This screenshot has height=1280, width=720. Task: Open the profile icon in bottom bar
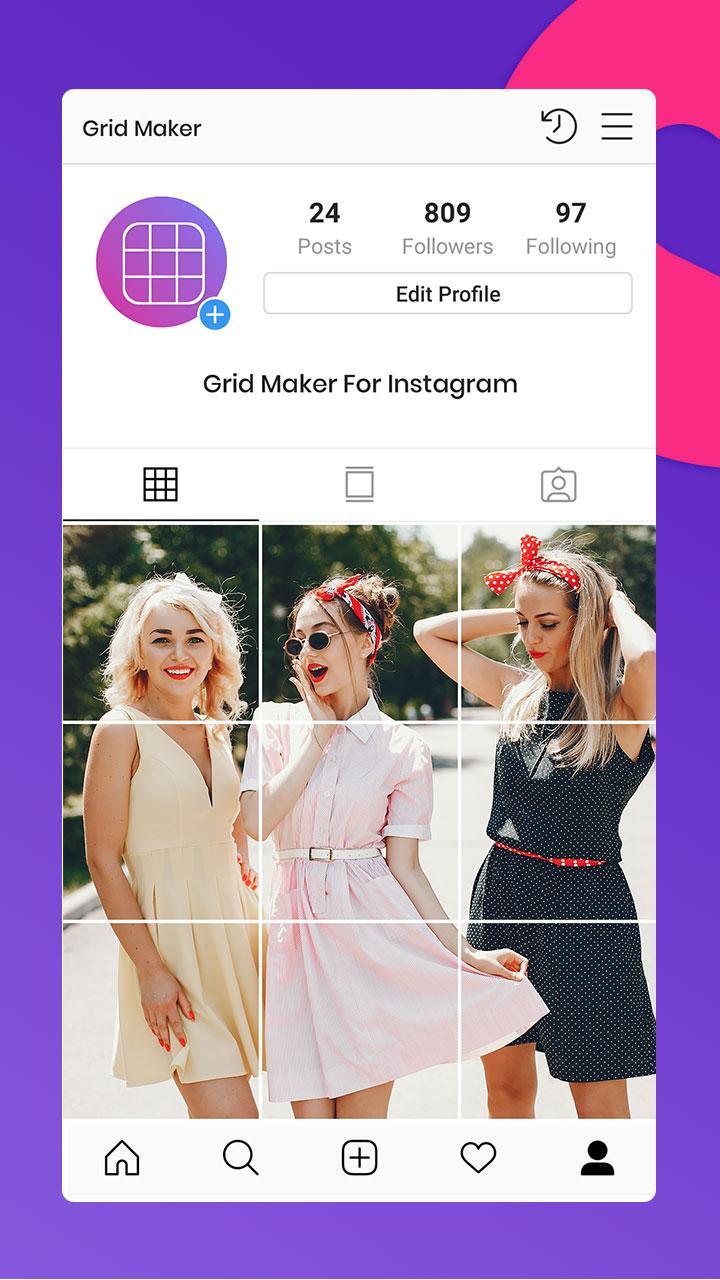pyautogui.click(x=597, y=1160)
